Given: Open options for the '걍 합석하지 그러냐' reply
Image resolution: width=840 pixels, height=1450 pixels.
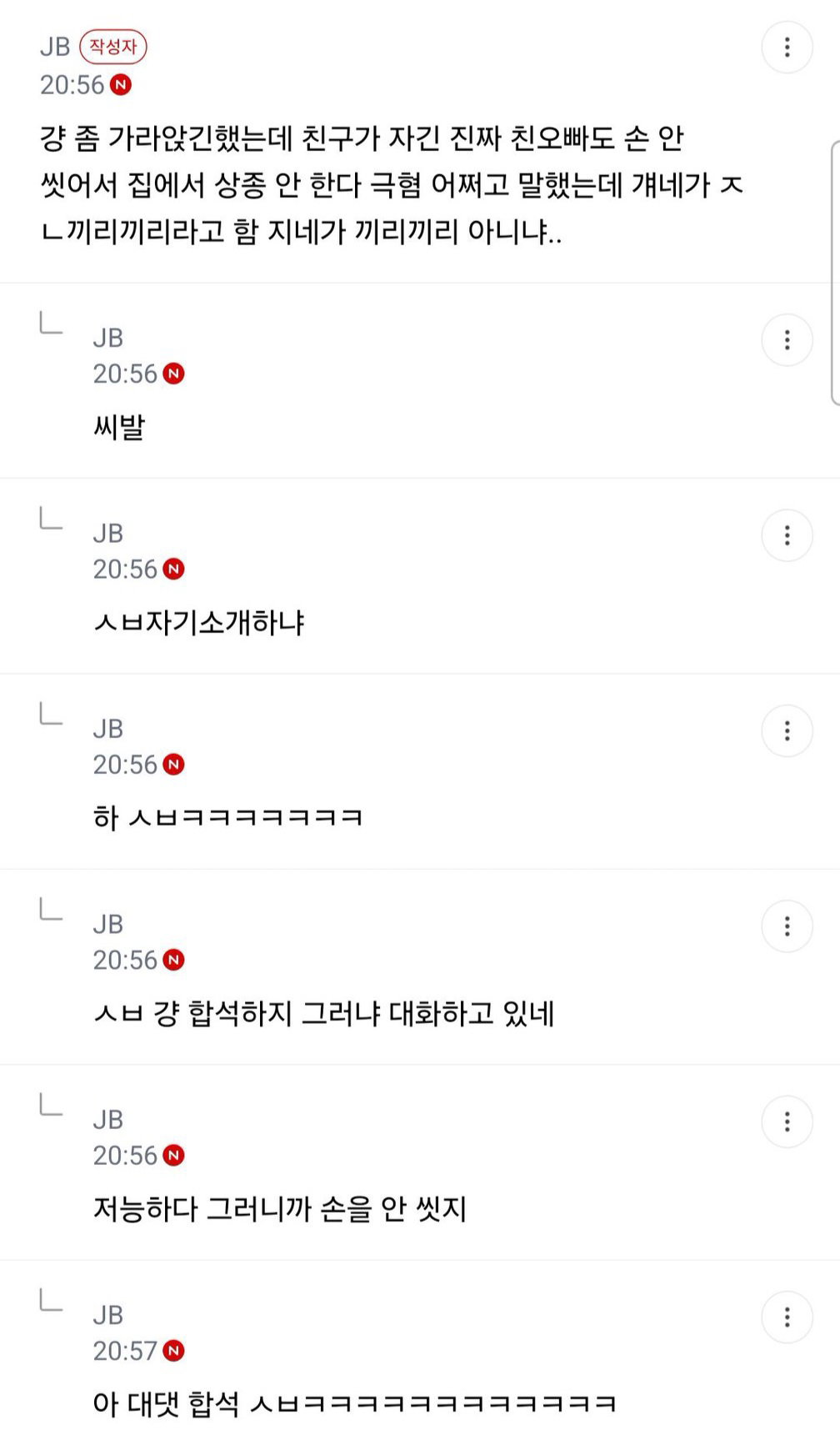Looking at the screenshot, I should (787, 926).
